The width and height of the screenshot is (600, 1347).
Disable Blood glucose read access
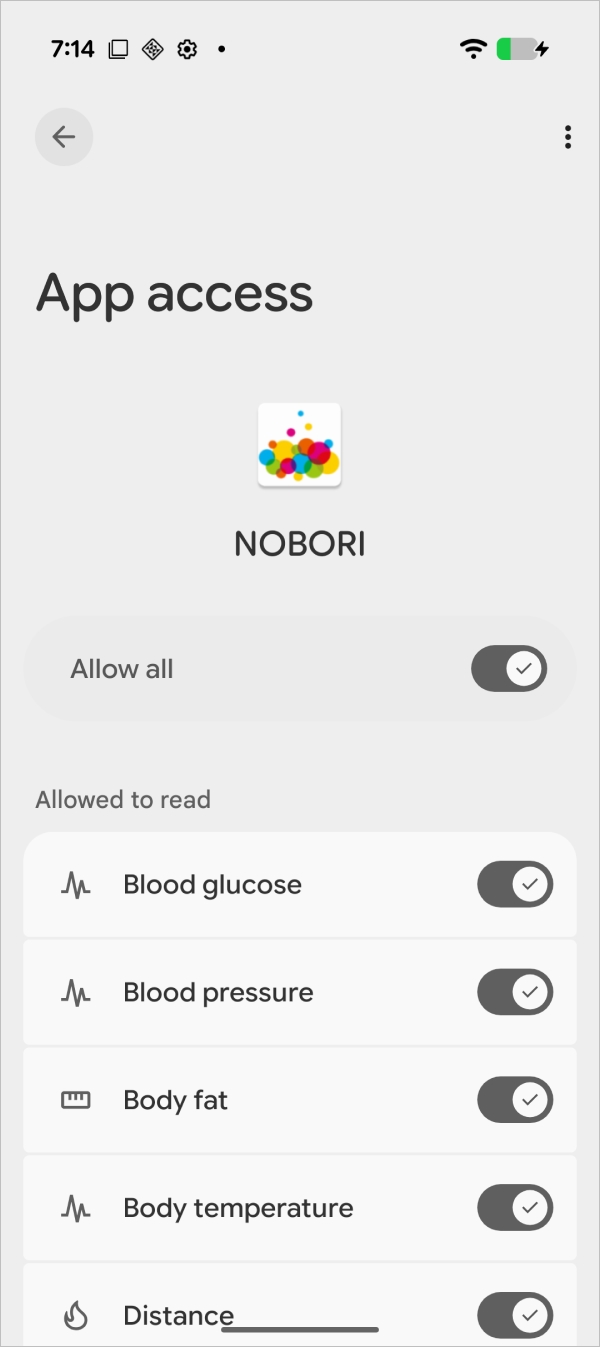point(515,885)
